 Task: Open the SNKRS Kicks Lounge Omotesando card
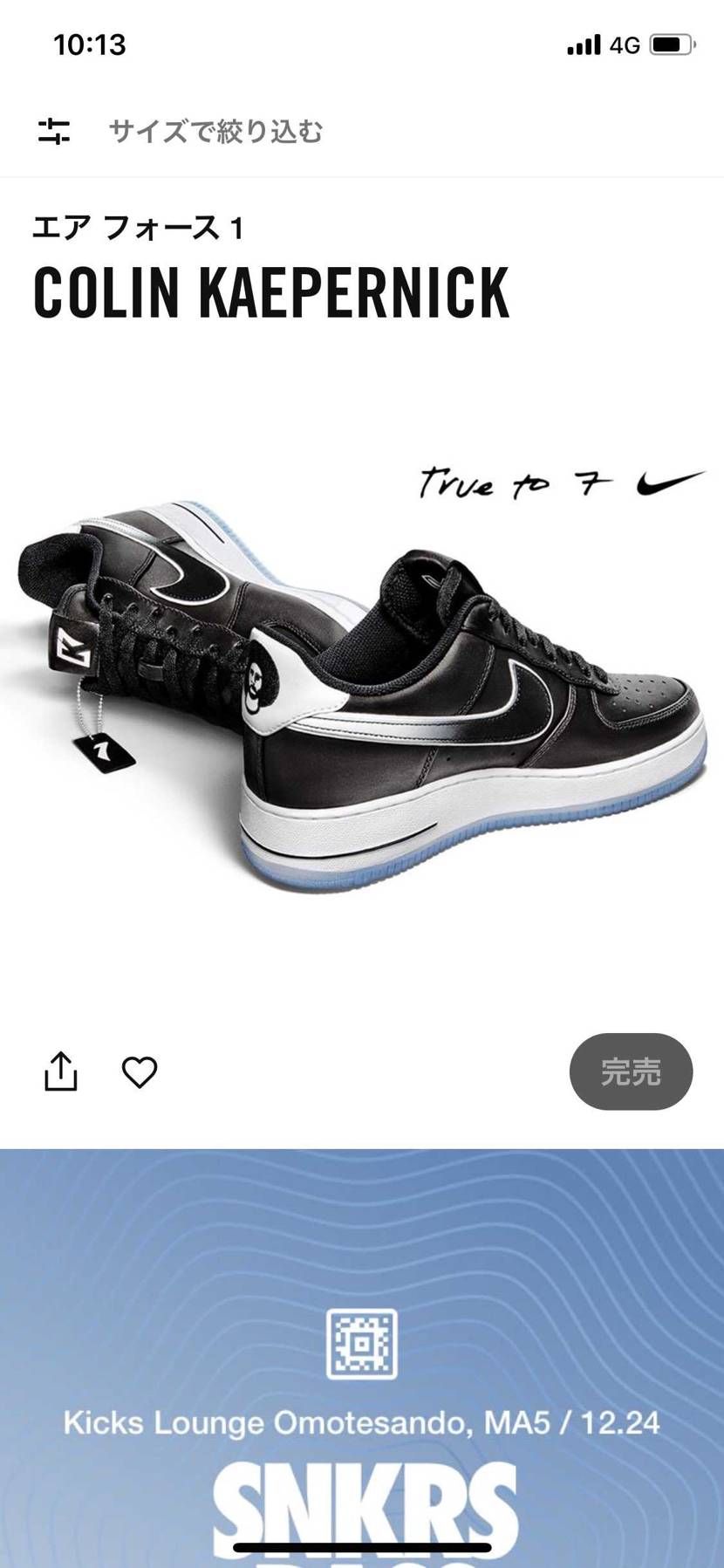tap(362, 1358)
